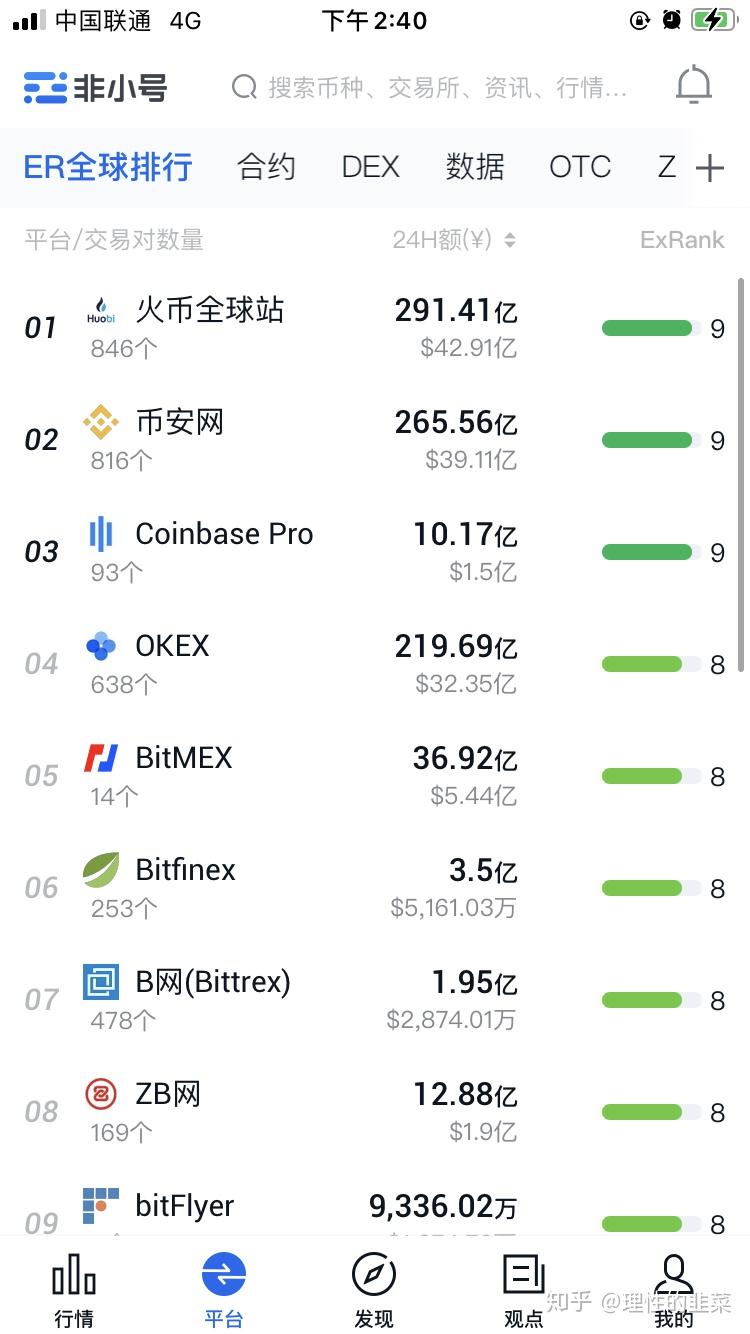The width and height of the screenshot is (750, 1334).
Task: Open Coinbase Pro via its bar-chart logo
Action: [103, 534]
